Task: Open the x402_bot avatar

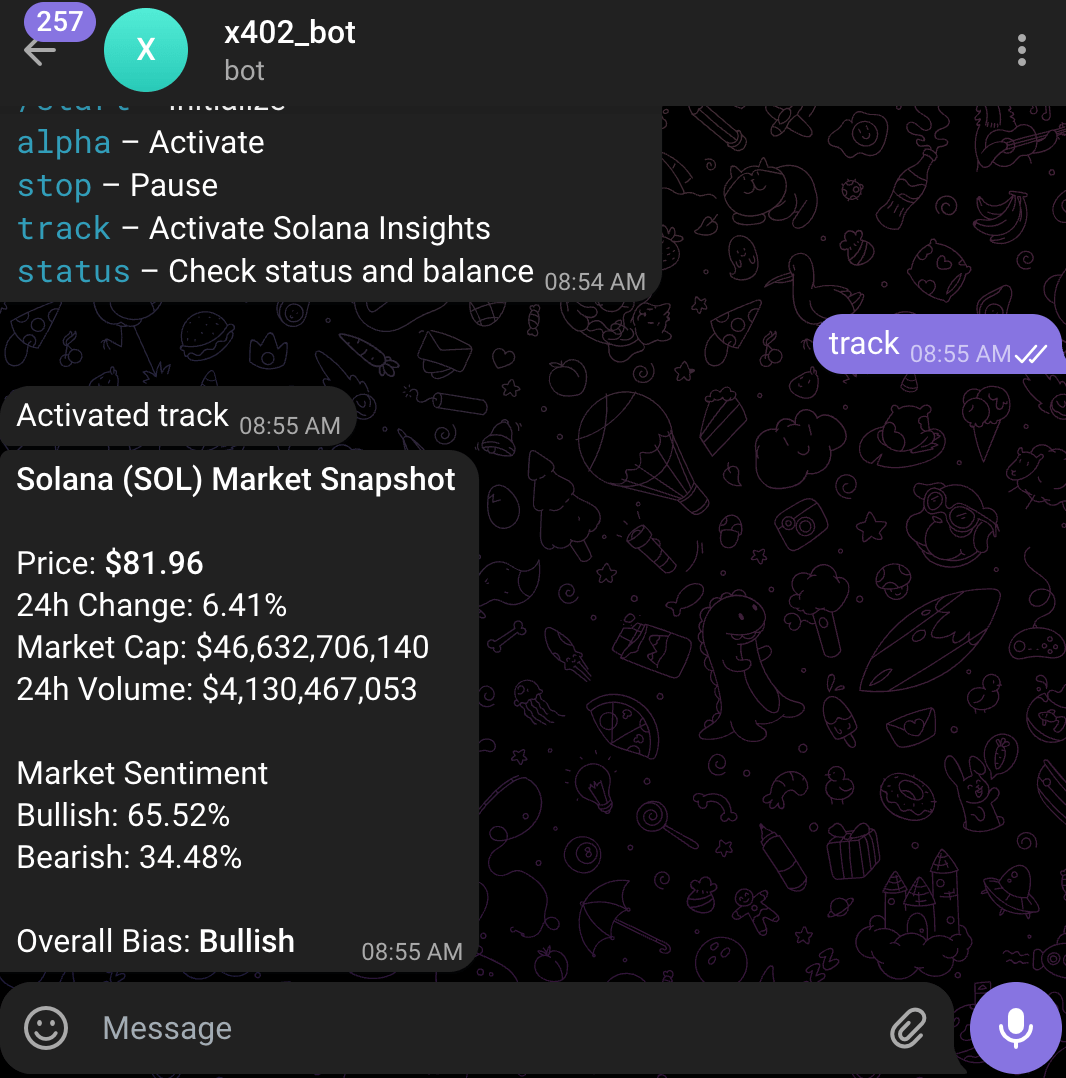Action: [x=146, y=50]
